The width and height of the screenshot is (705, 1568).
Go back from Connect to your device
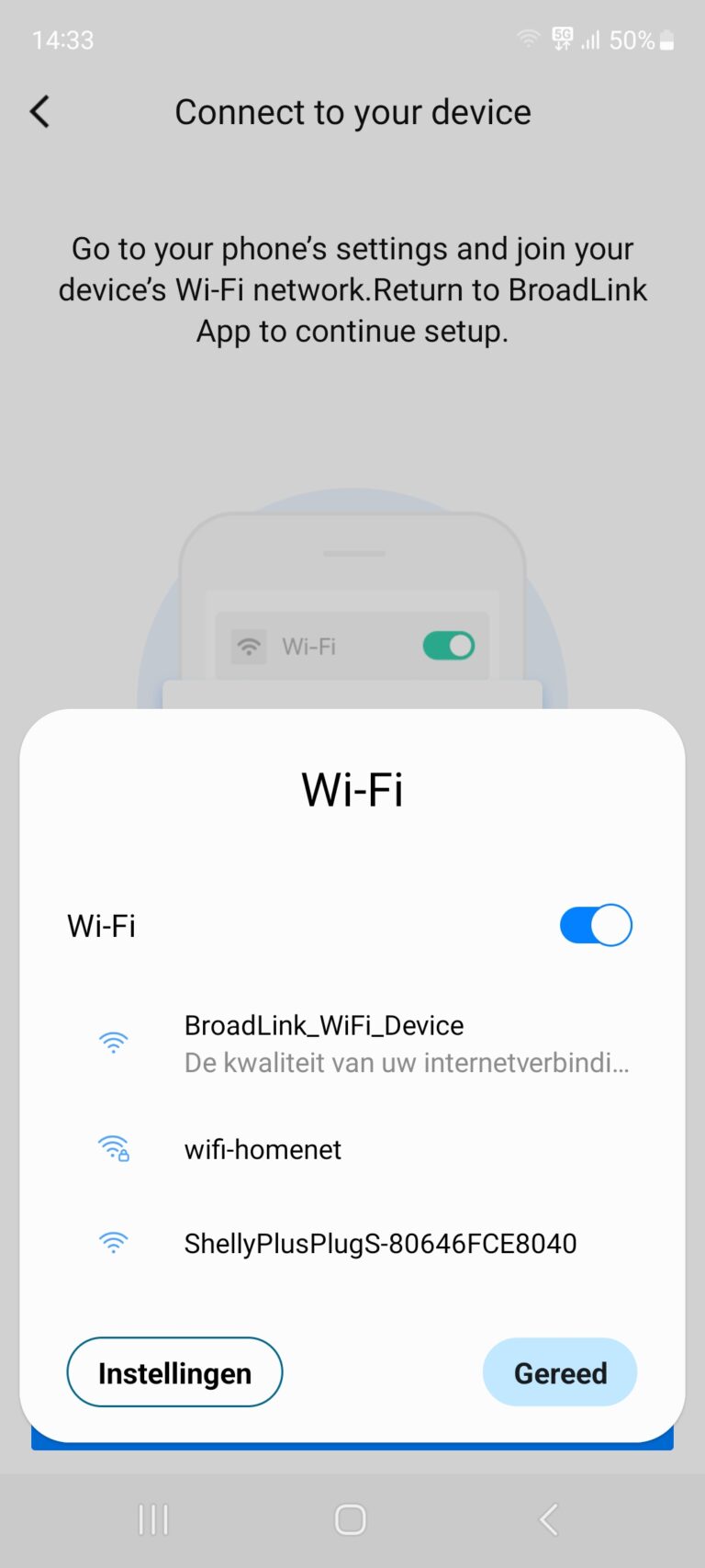pyautogui.click(x=39, y=112)
